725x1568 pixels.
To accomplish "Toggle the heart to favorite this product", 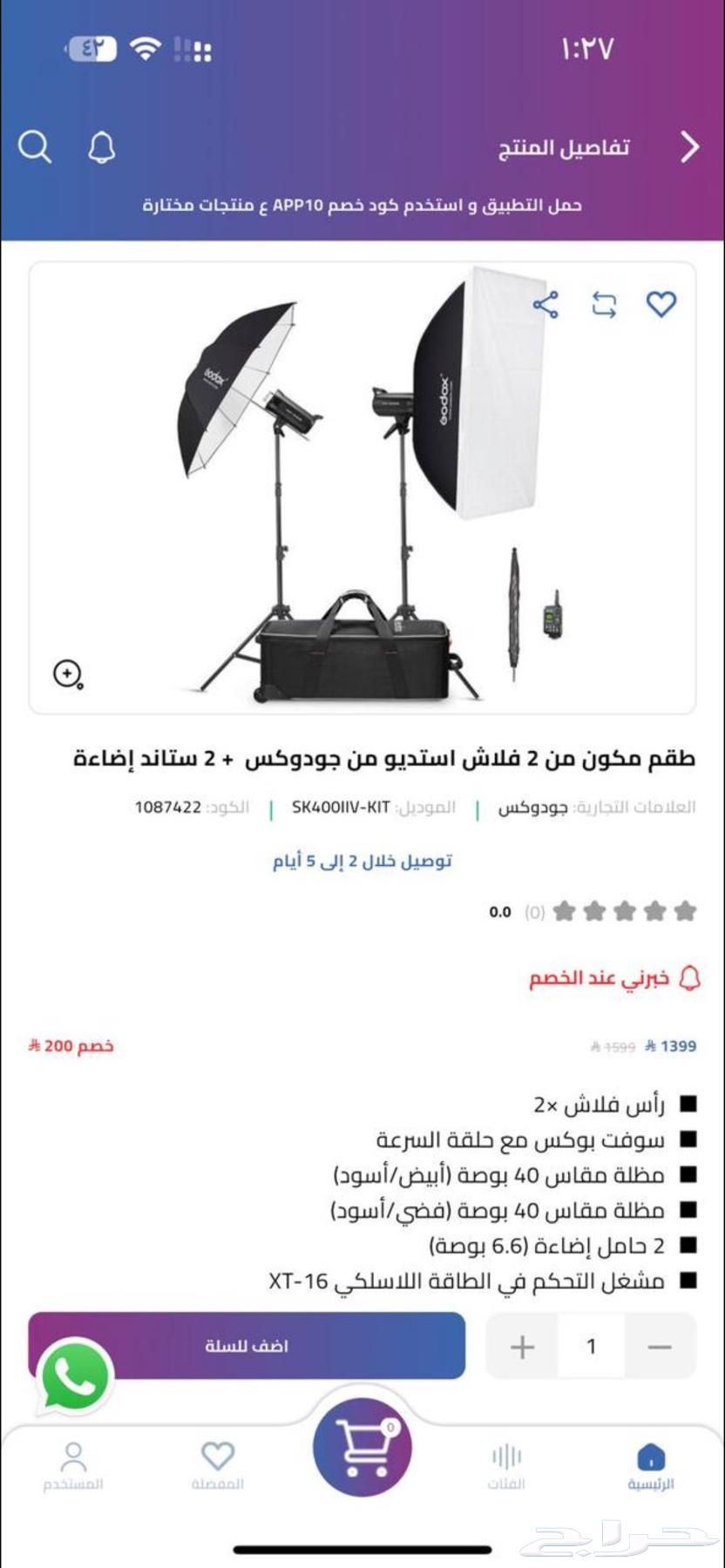I will (x=662, y=305).
